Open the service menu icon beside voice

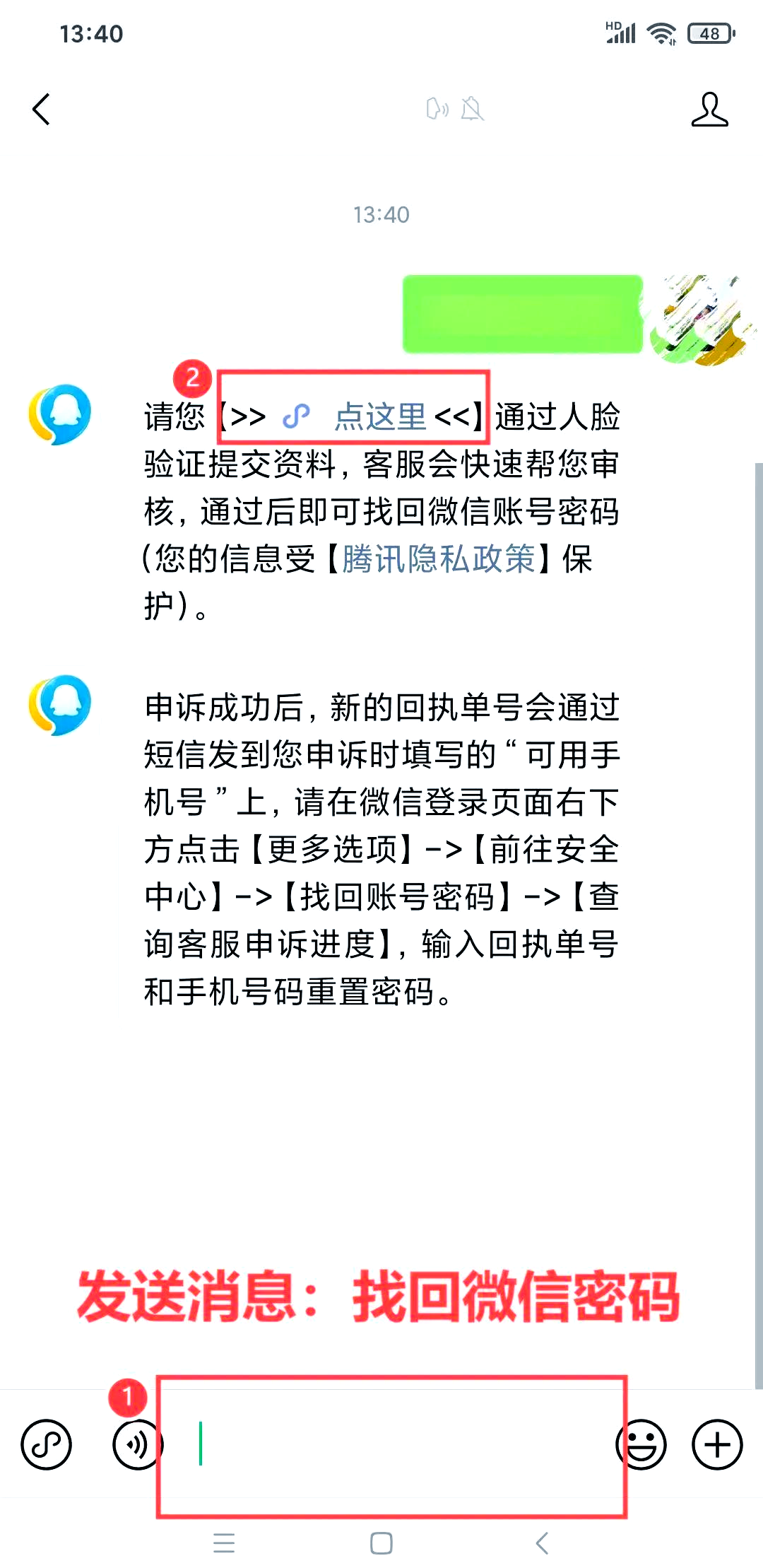point(46,1444)
